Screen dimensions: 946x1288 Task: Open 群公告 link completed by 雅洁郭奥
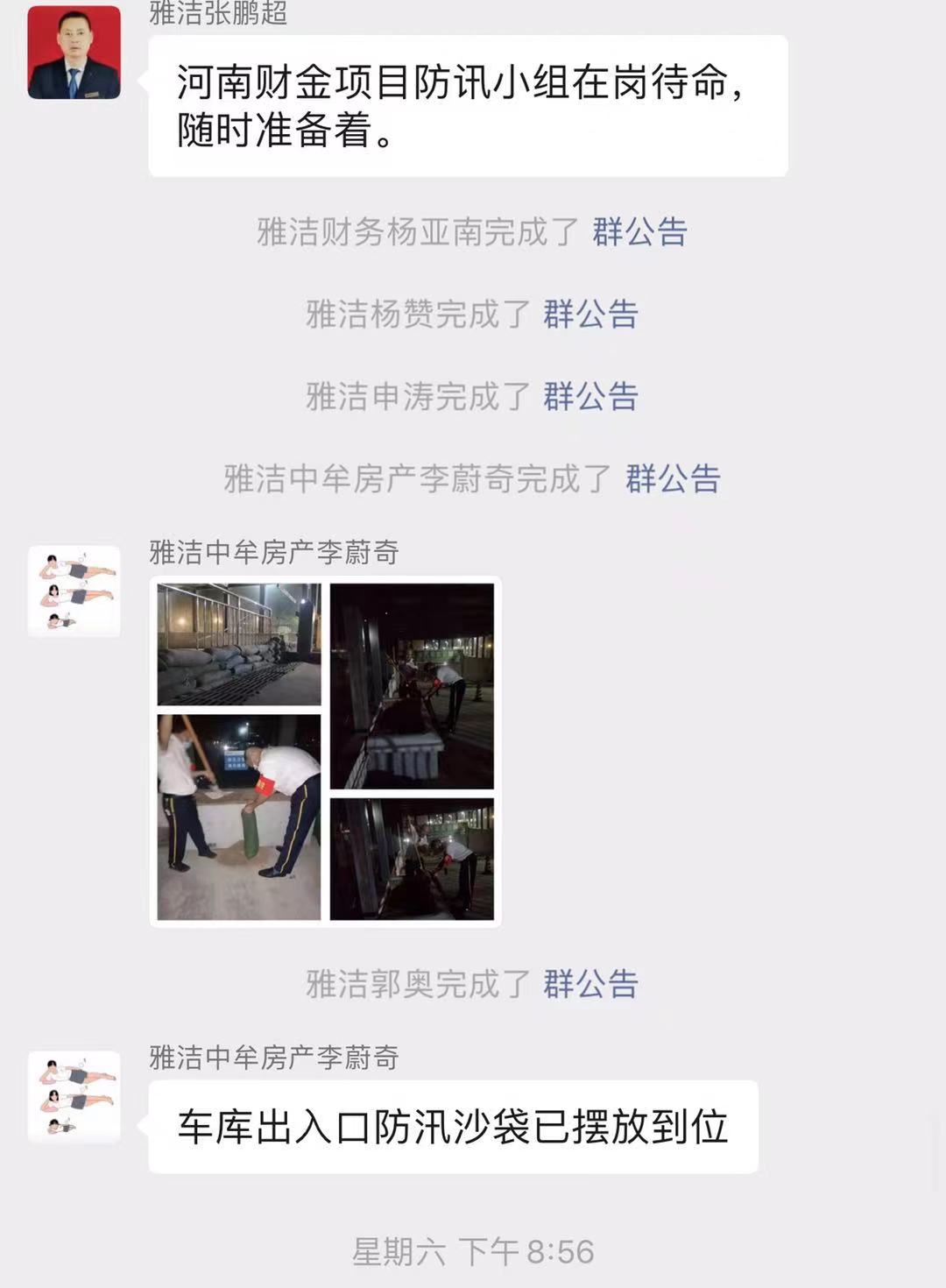coord(590,984)
